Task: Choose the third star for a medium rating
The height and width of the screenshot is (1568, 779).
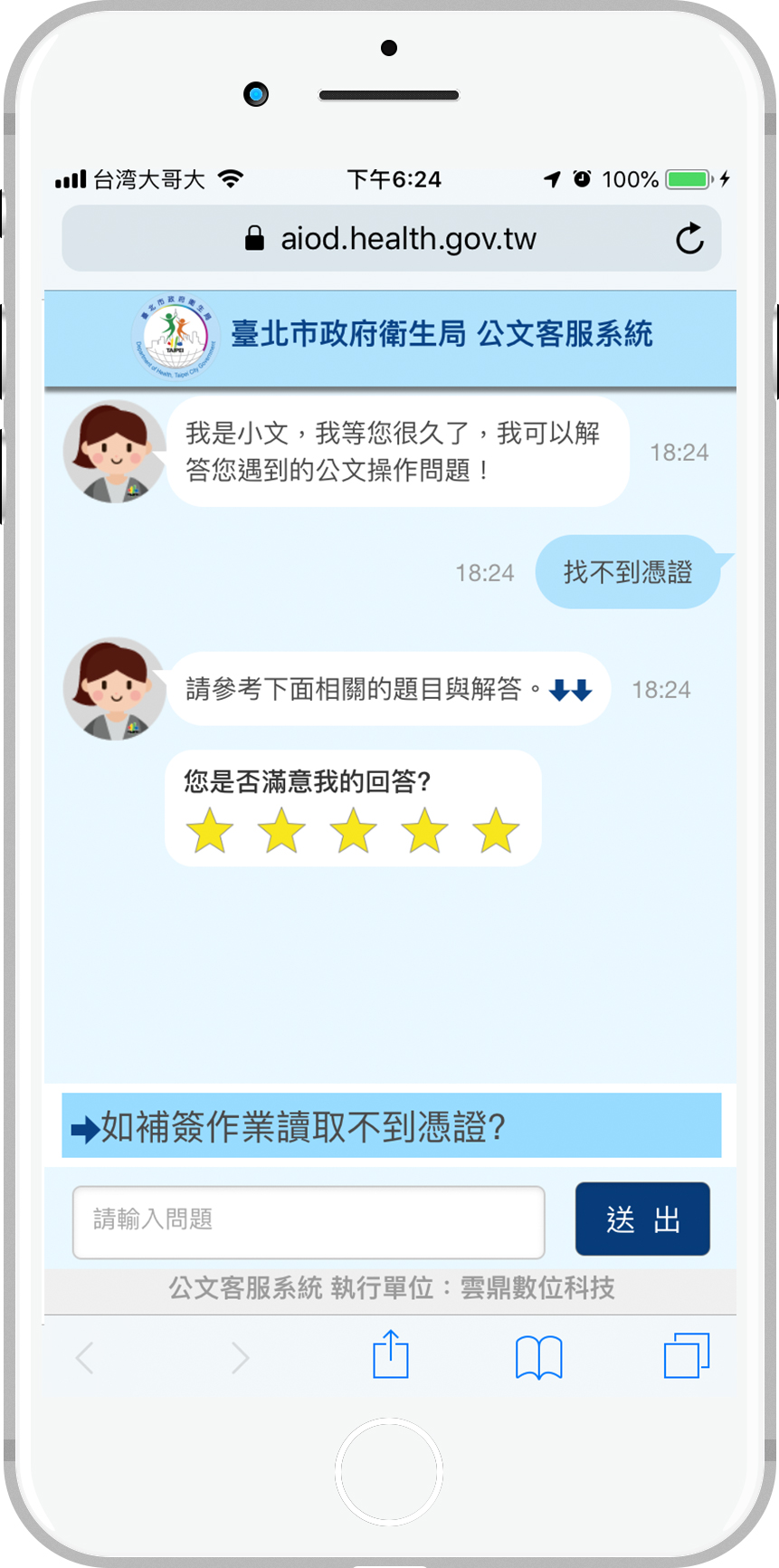Action: click(353, 831)
